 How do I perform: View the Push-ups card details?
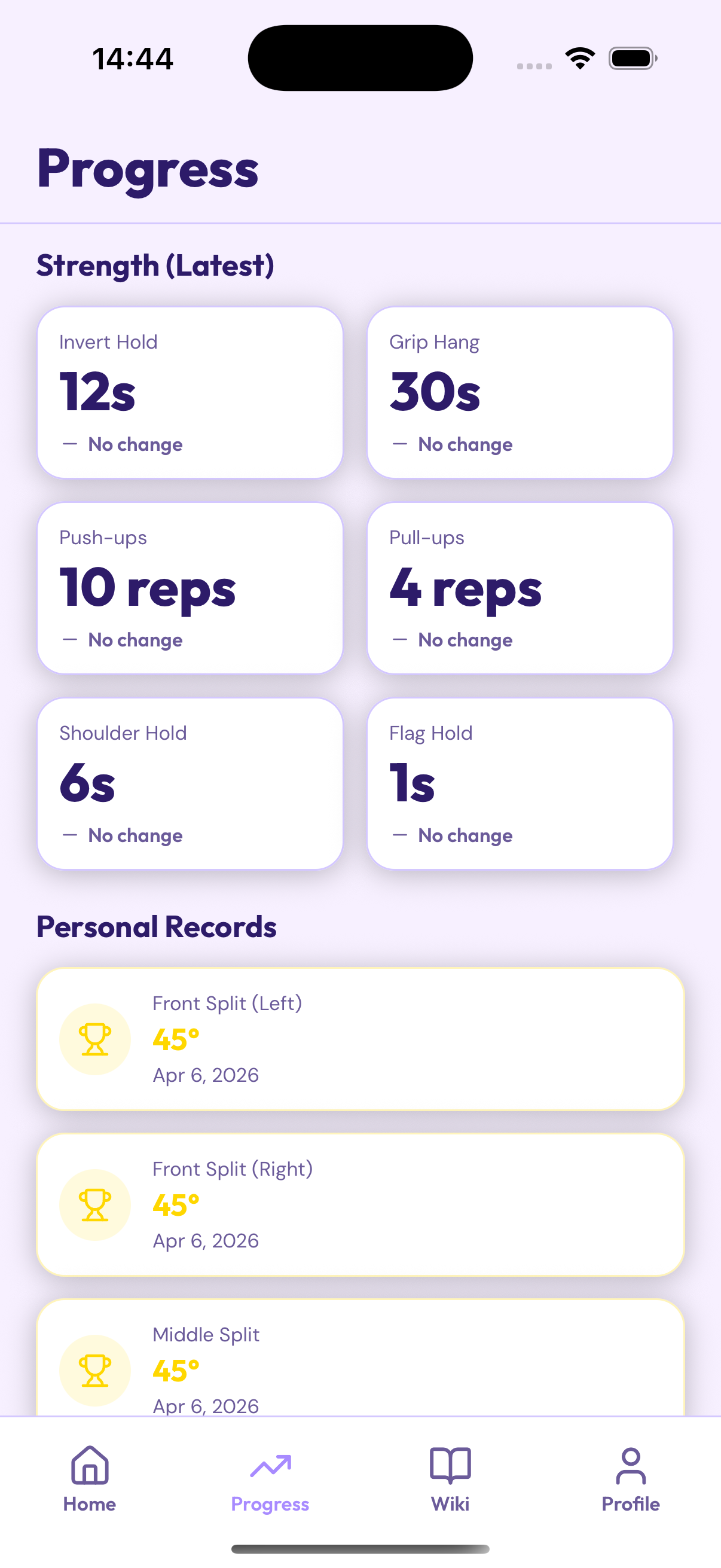pos(190,588)
